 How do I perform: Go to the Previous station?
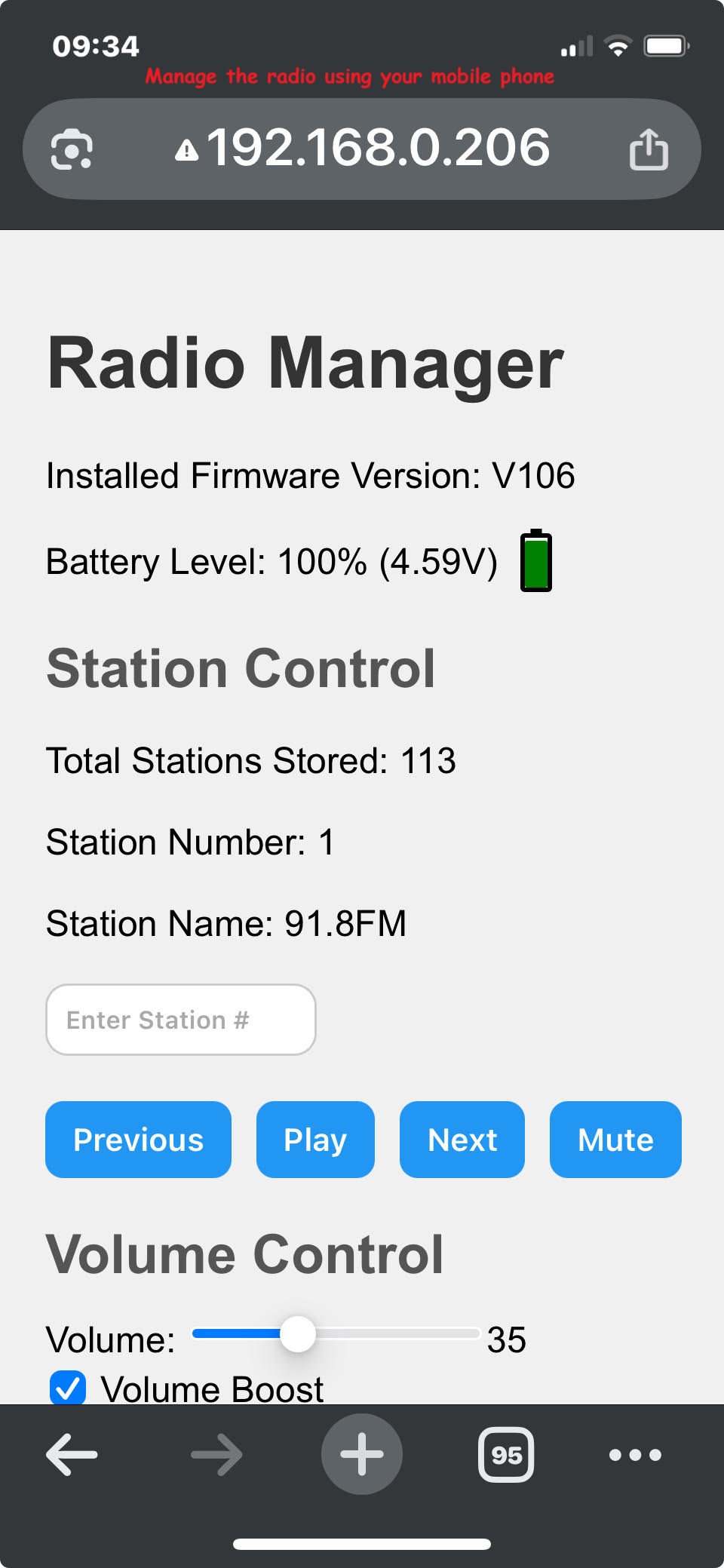[139, 1140]
